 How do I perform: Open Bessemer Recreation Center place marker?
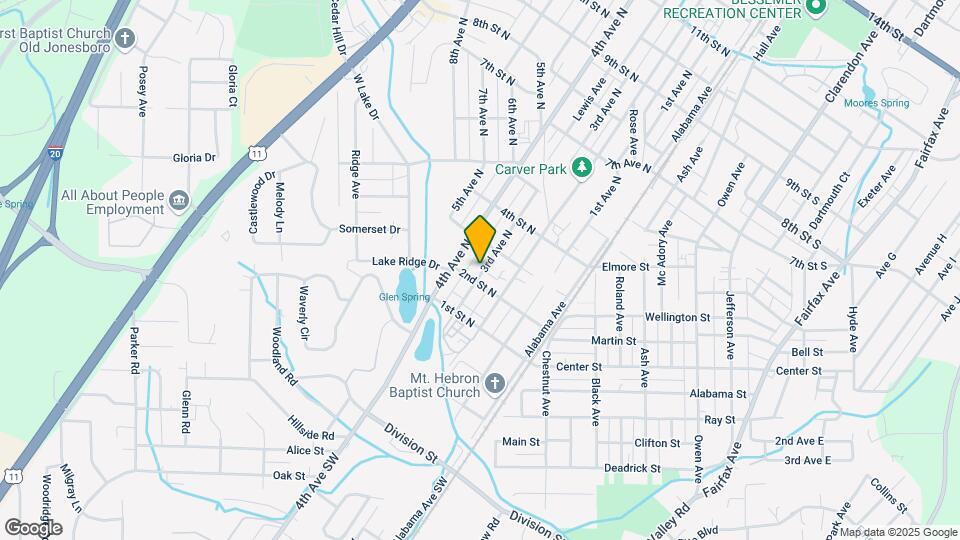(816, 8)
